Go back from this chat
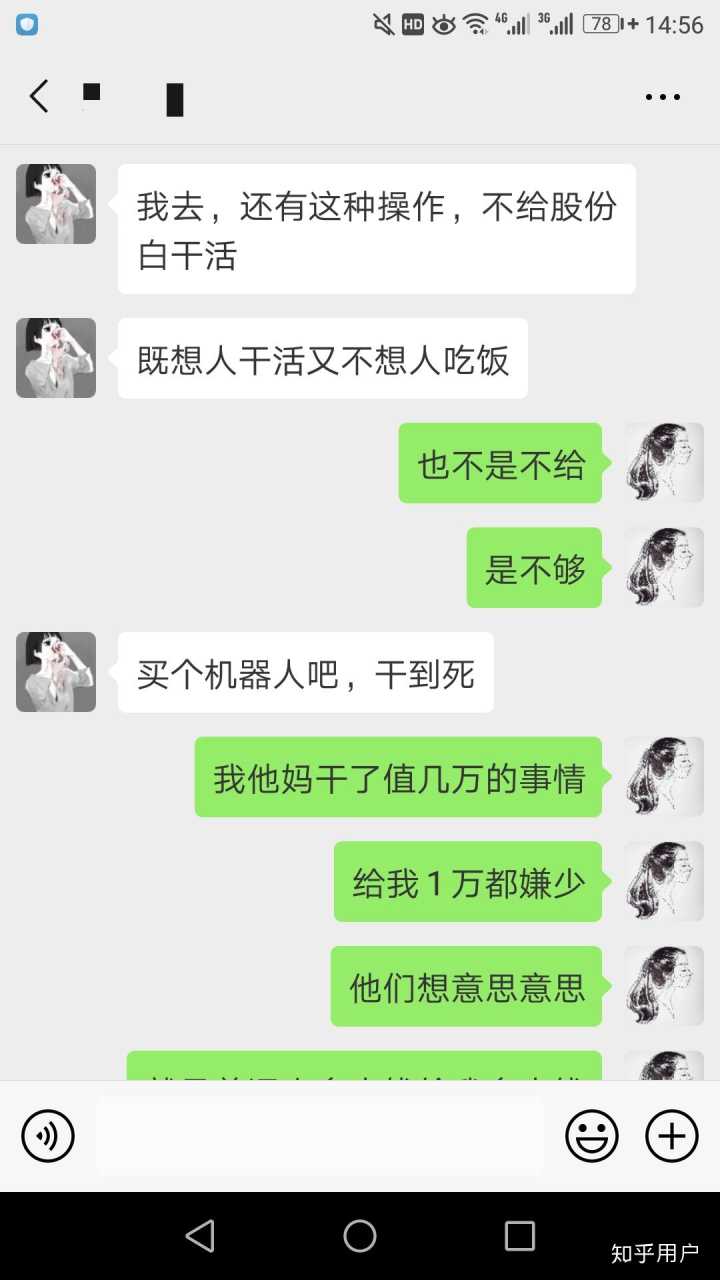Image resolution: width=720 pixels, height=1280 pixels. tap(39, 97)
